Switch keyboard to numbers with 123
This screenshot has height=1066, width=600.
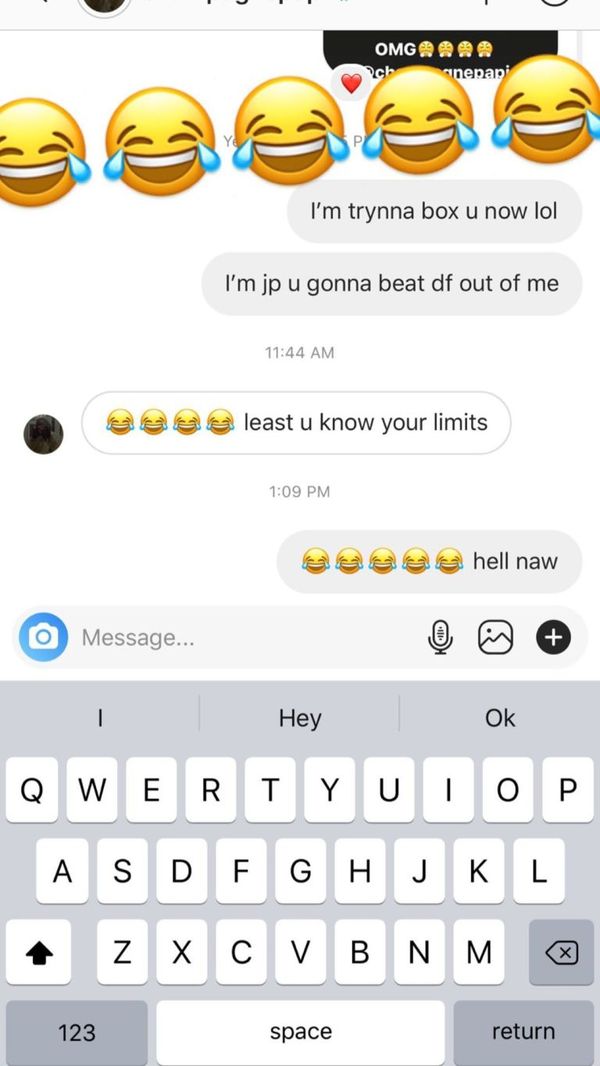77,1033
